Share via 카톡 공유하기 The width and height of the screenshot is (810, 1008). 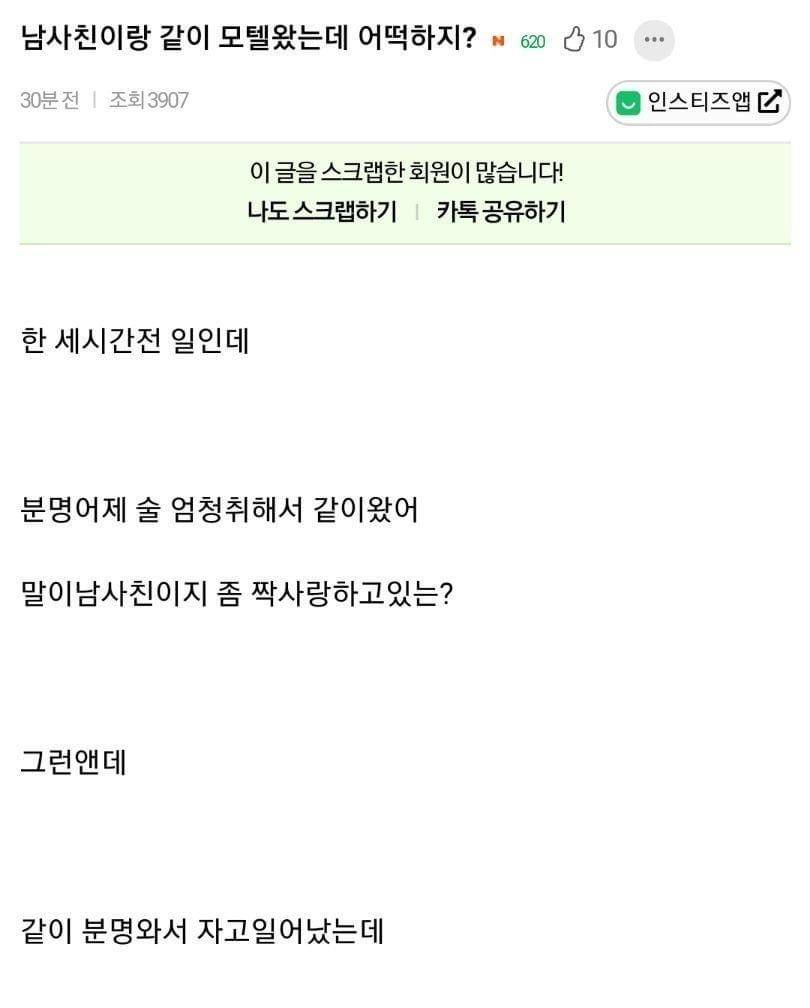pyautogui.click(x=501, y=212)
